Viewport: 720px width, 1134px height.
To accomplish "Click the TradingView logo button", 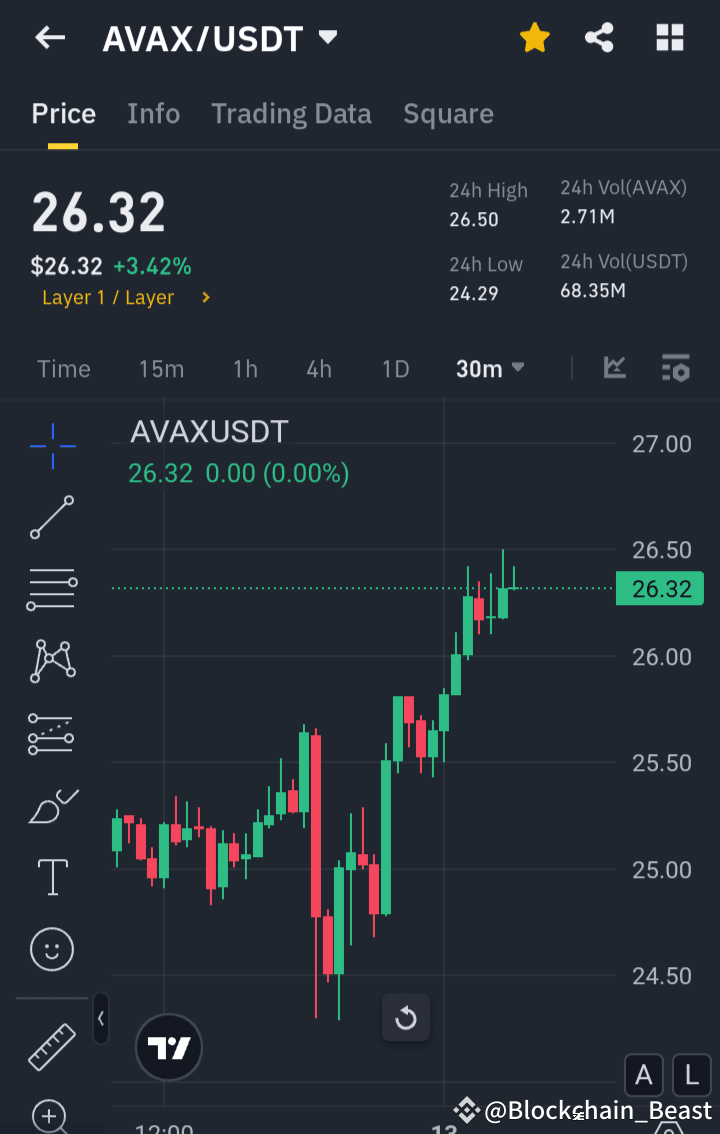I will tap(168, 1047).
